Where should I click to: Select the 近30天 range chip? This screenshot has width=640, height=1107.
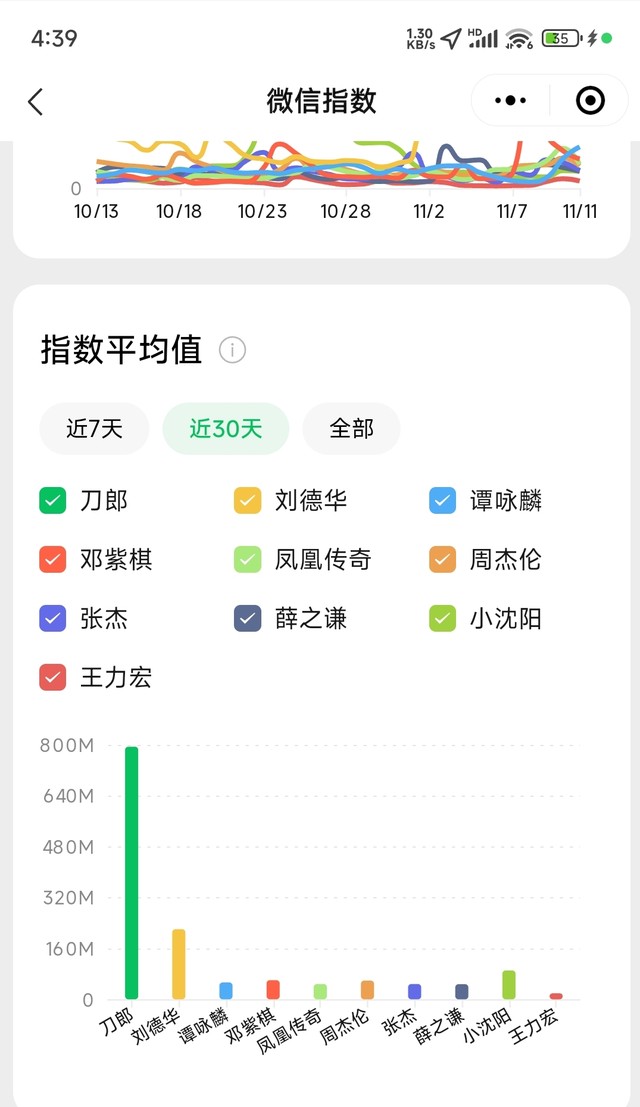click(x=226, y=429)
